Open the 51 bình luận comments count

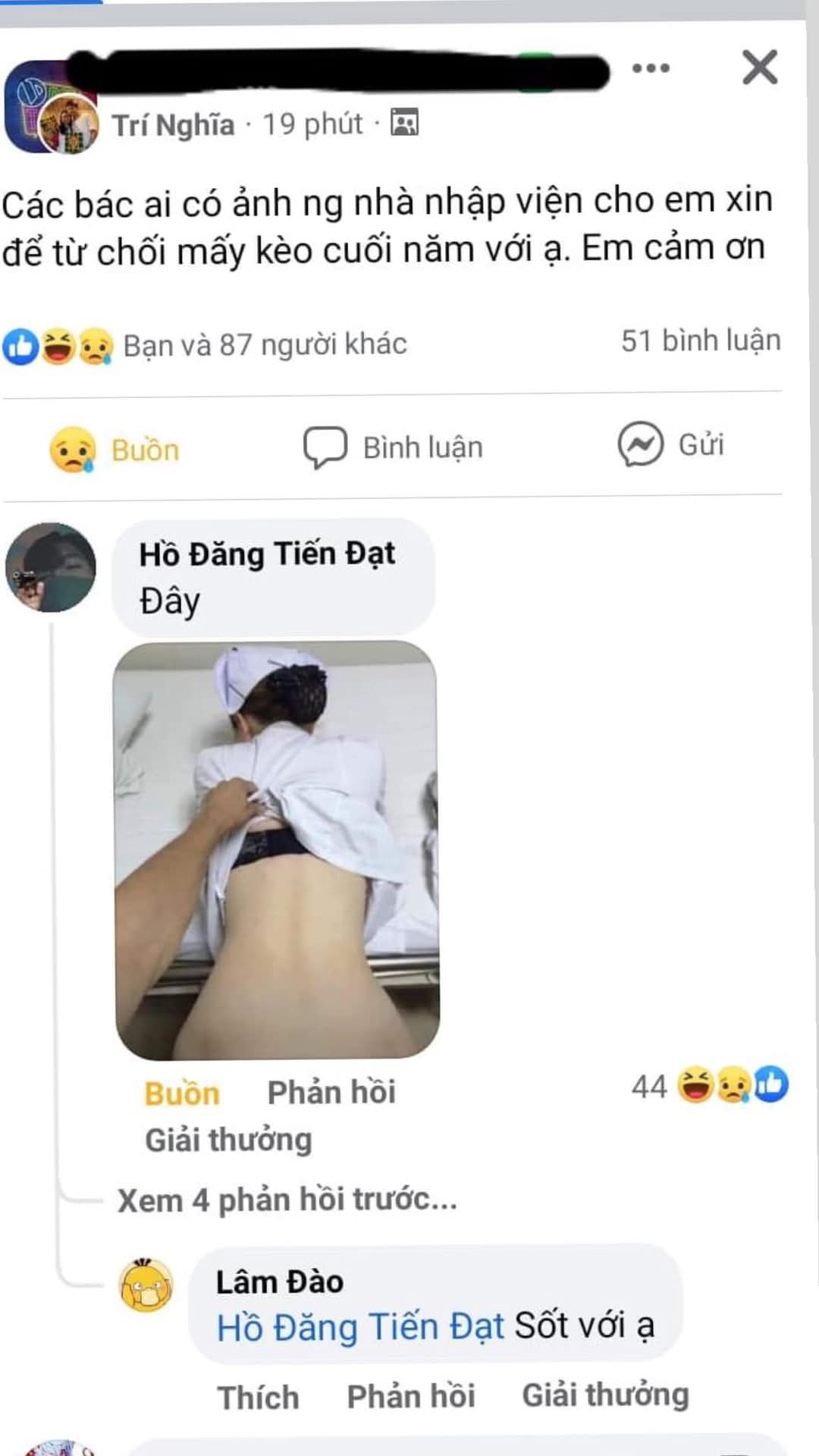[700, 341]
